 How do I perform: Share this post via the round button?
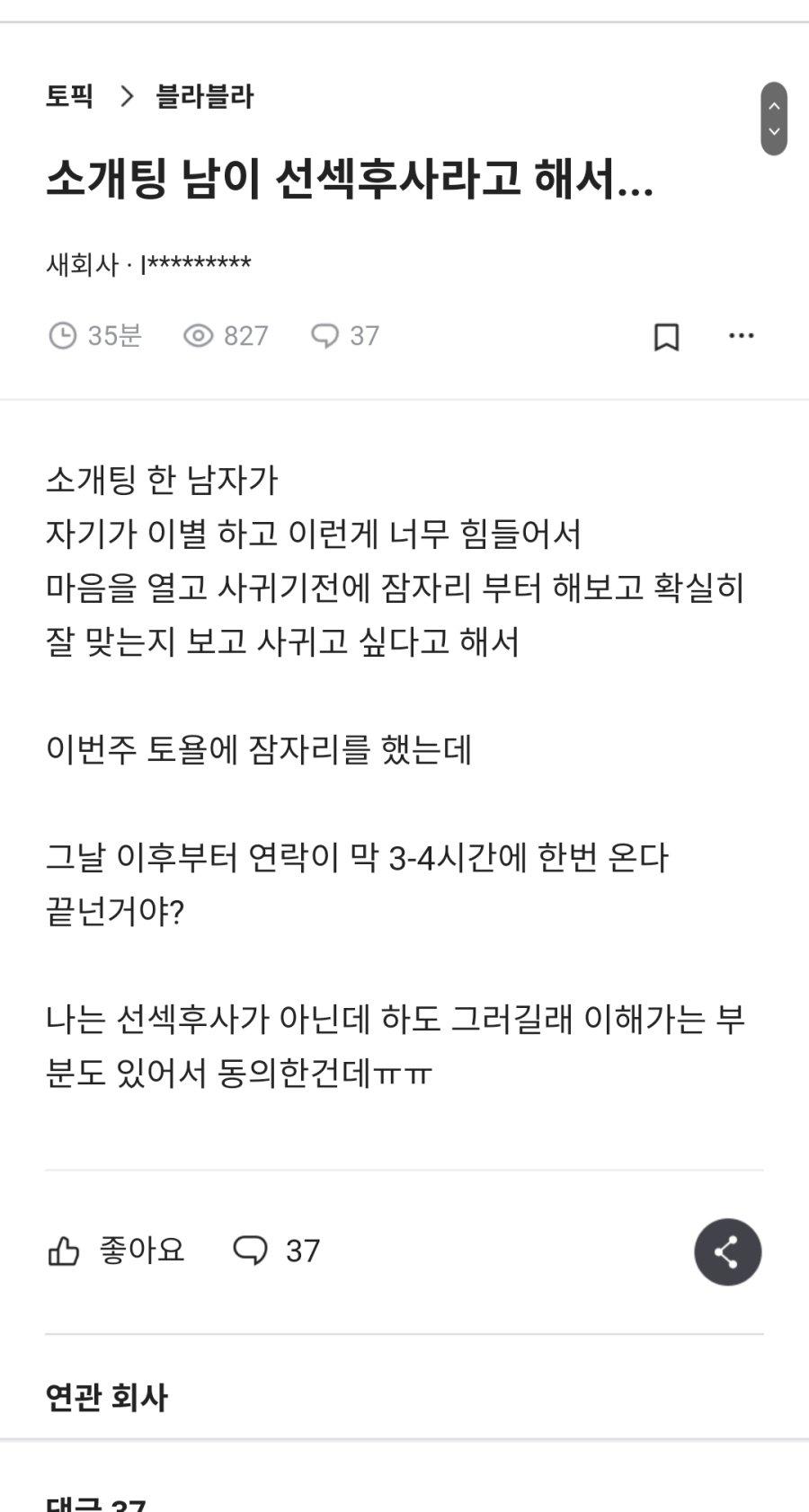click(x=727, y=1251)
